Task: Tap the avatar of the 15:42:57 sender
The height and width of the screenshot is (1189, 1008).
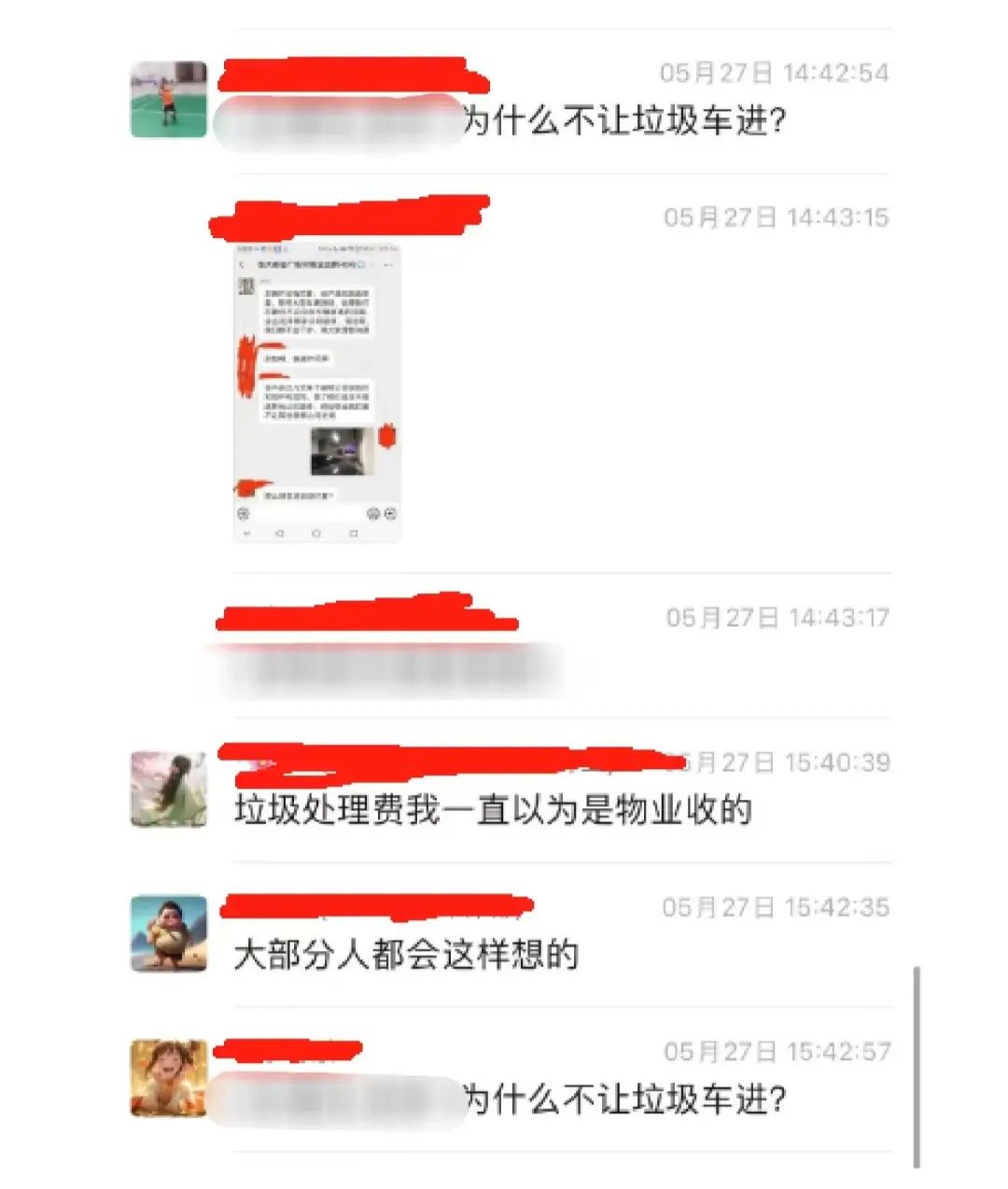Action: (x=168, y=1078)
